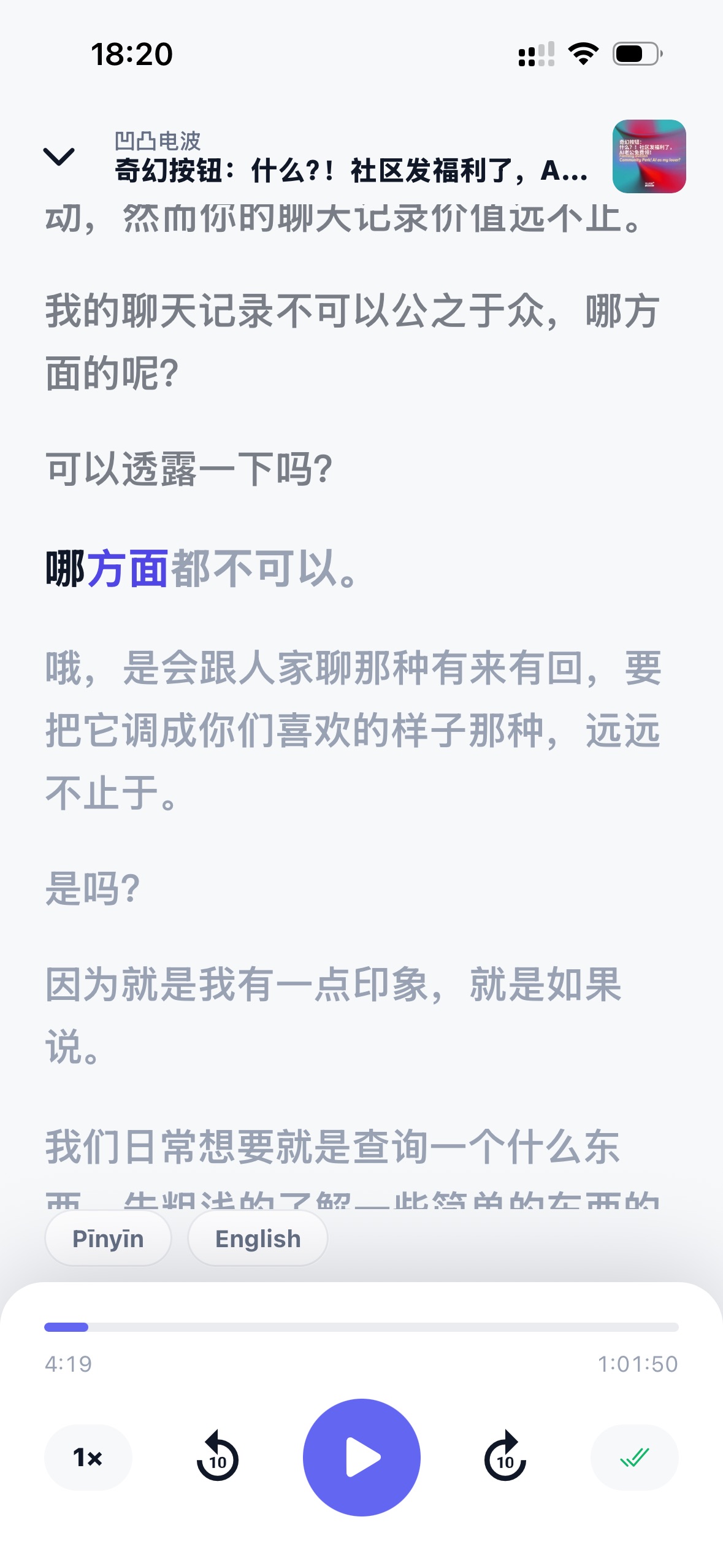
Task: Skip forward 10 seconds
Action: tap(505, 1457)
